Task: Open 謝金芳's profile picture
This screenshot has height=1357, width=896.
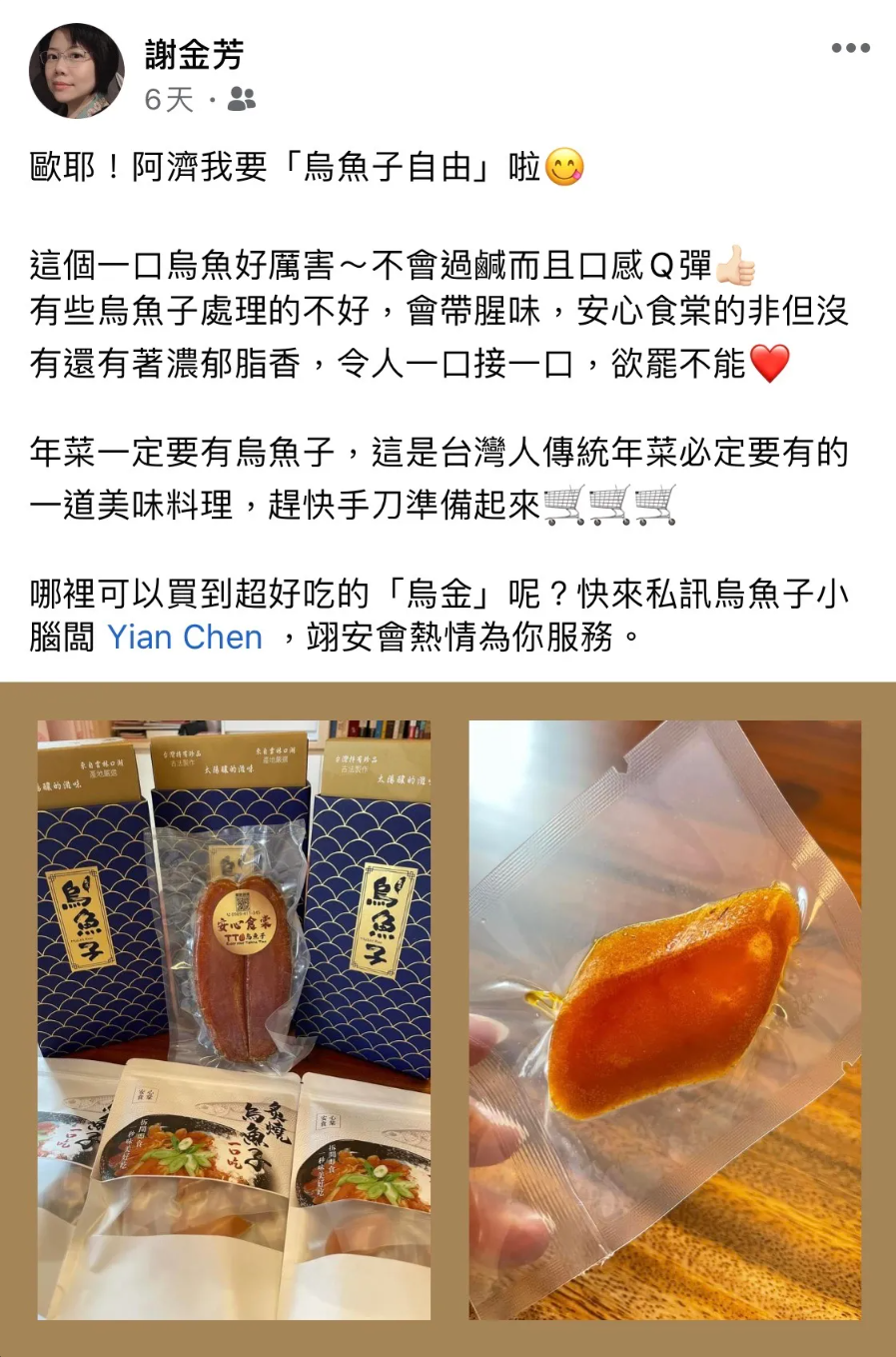Action: tap(77, 71)
